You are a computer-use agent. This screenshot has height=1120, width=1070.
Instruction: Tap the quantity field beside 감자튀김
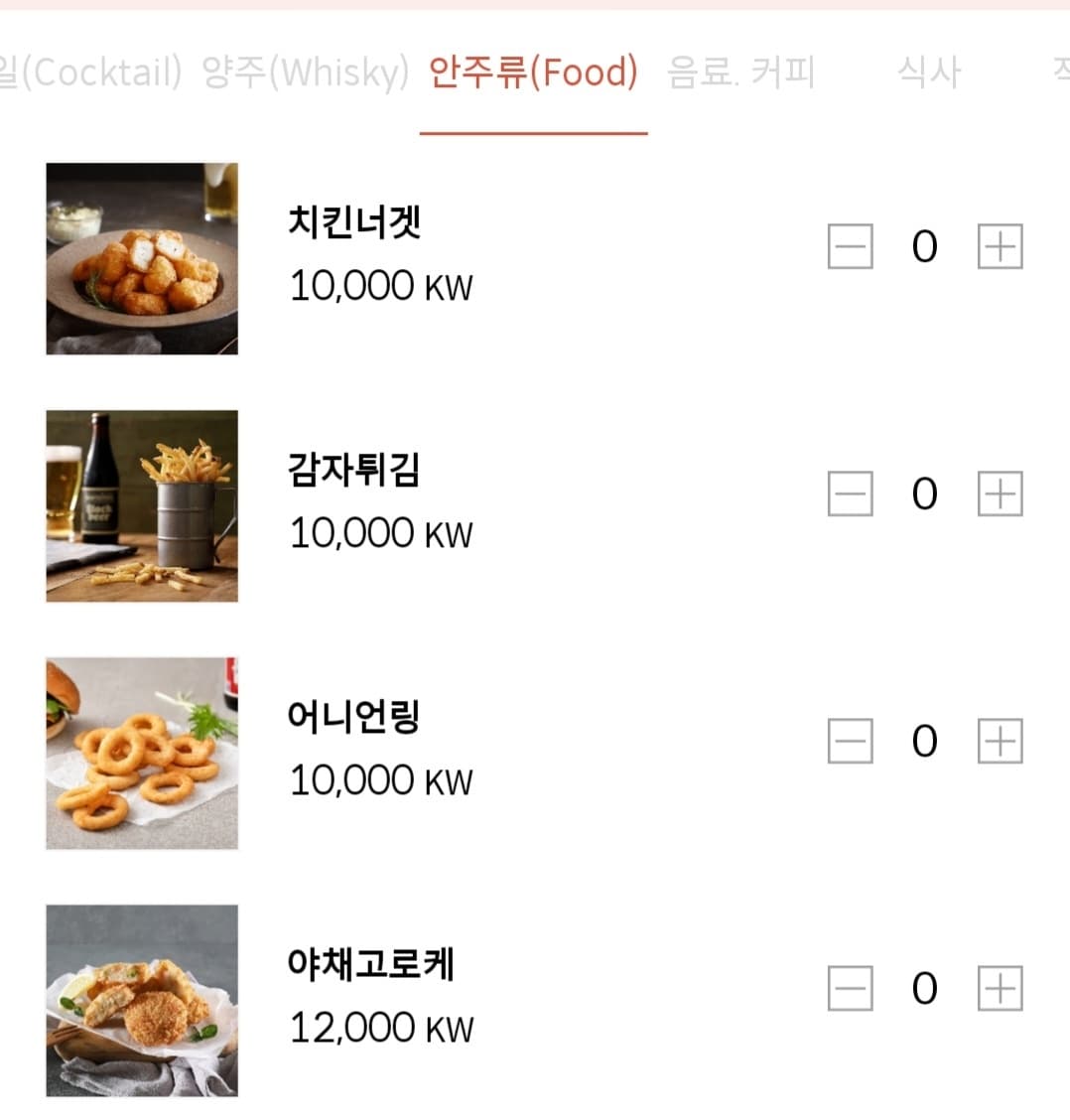(925, 493)
